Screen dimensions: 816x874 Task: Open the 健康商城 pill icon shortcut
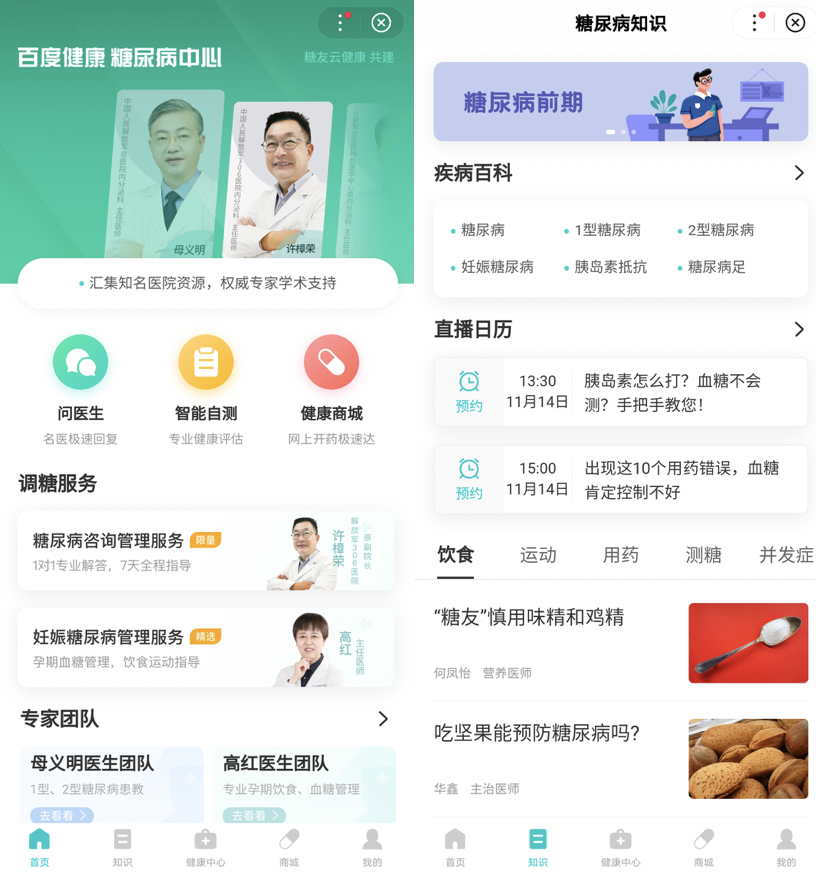click(331, 363)
